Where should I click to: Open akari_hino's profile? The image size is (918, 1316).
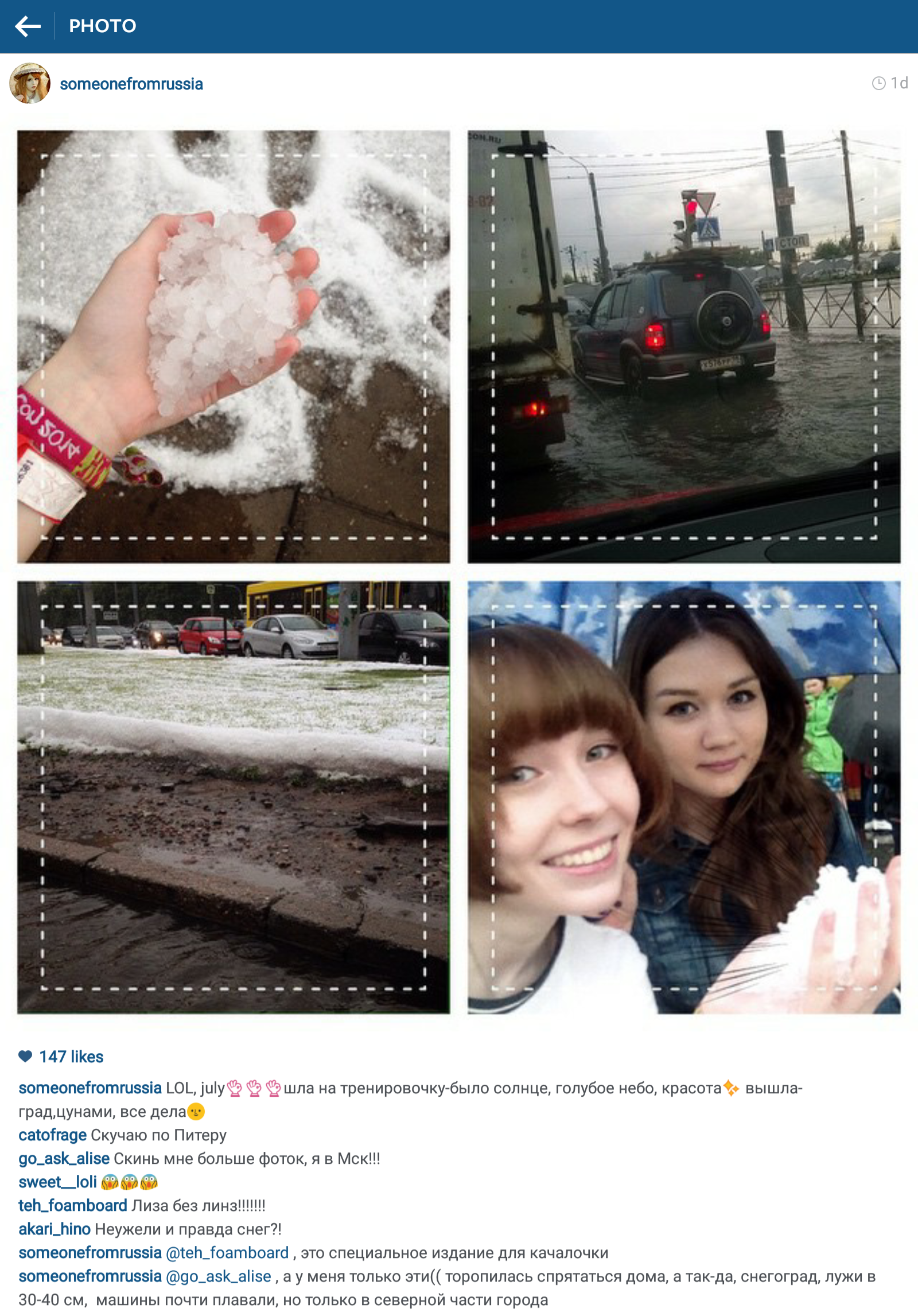pyautogui.click(x=55, y=1229)
